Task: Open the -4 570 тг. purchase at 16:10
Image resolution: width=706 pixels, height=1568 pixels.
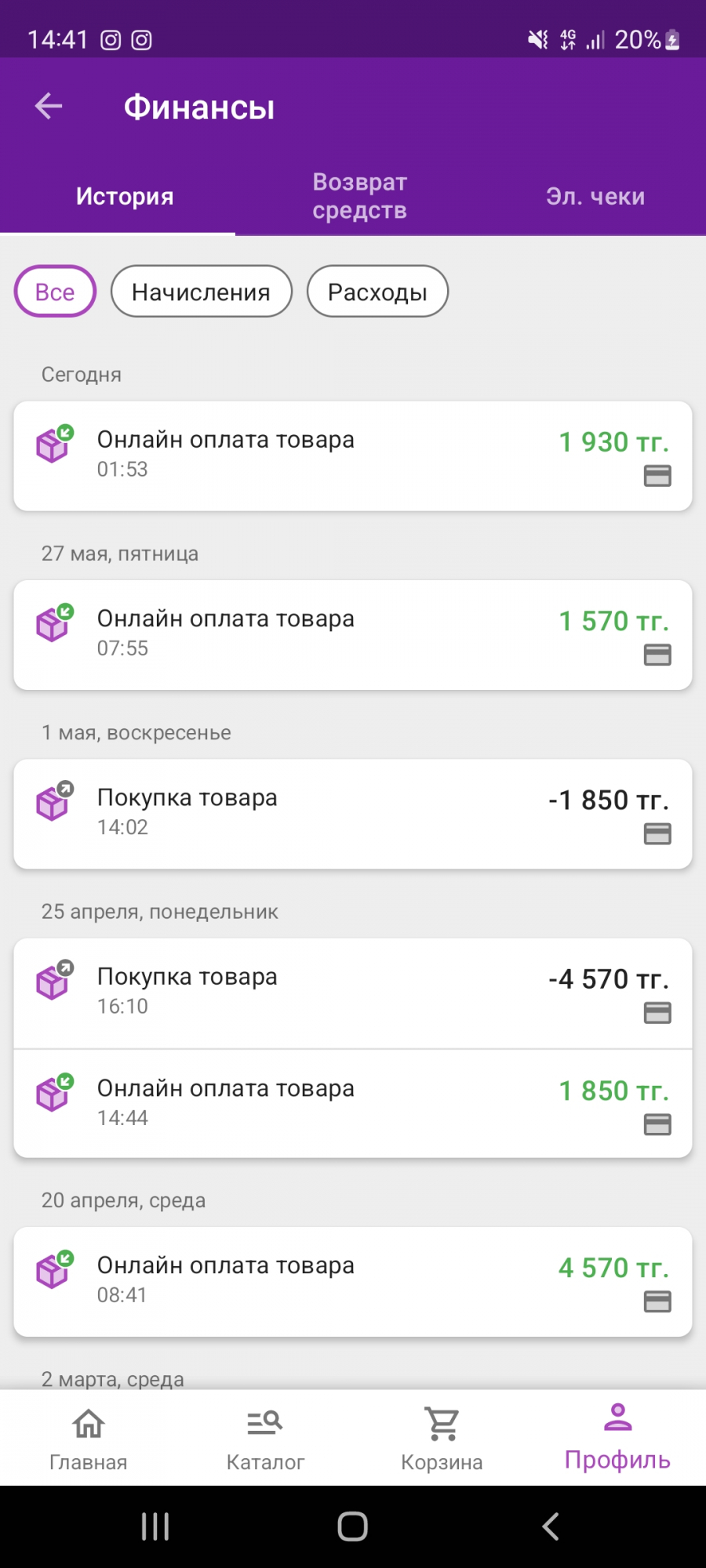Action: pyautogui.click(x=353, y=993)
